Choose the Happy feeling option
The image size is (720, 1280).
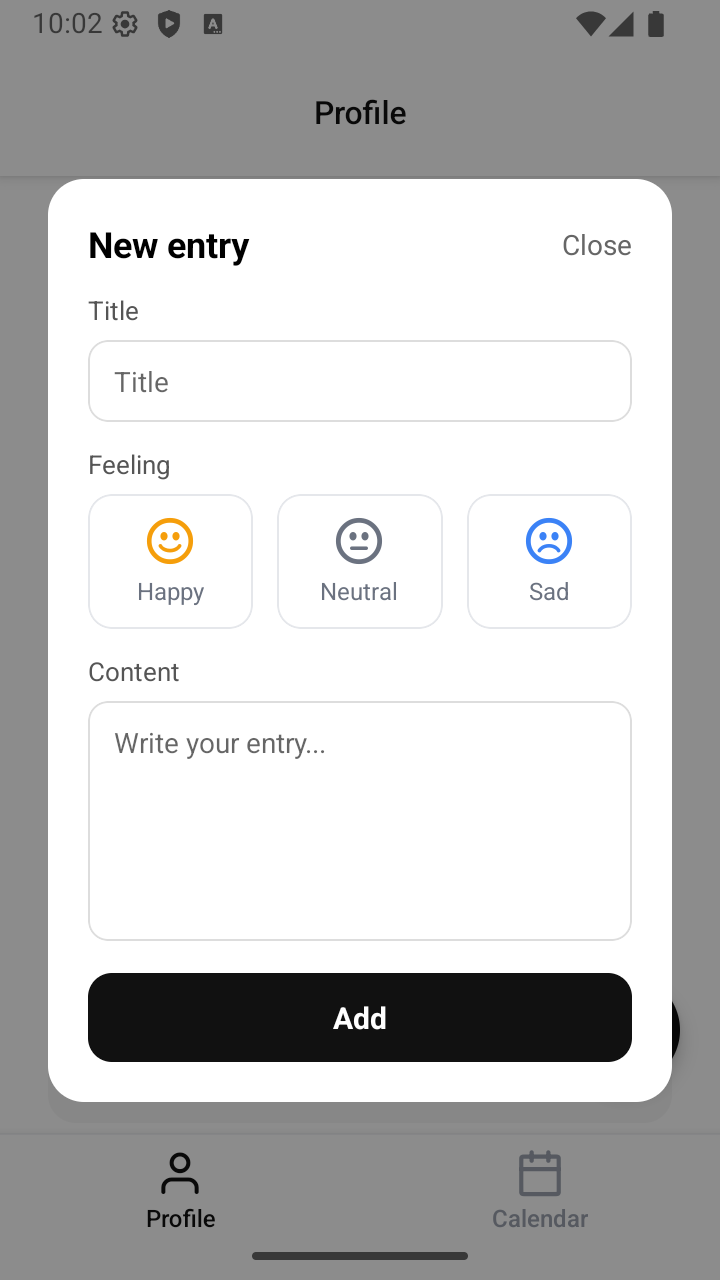point(170,560)
